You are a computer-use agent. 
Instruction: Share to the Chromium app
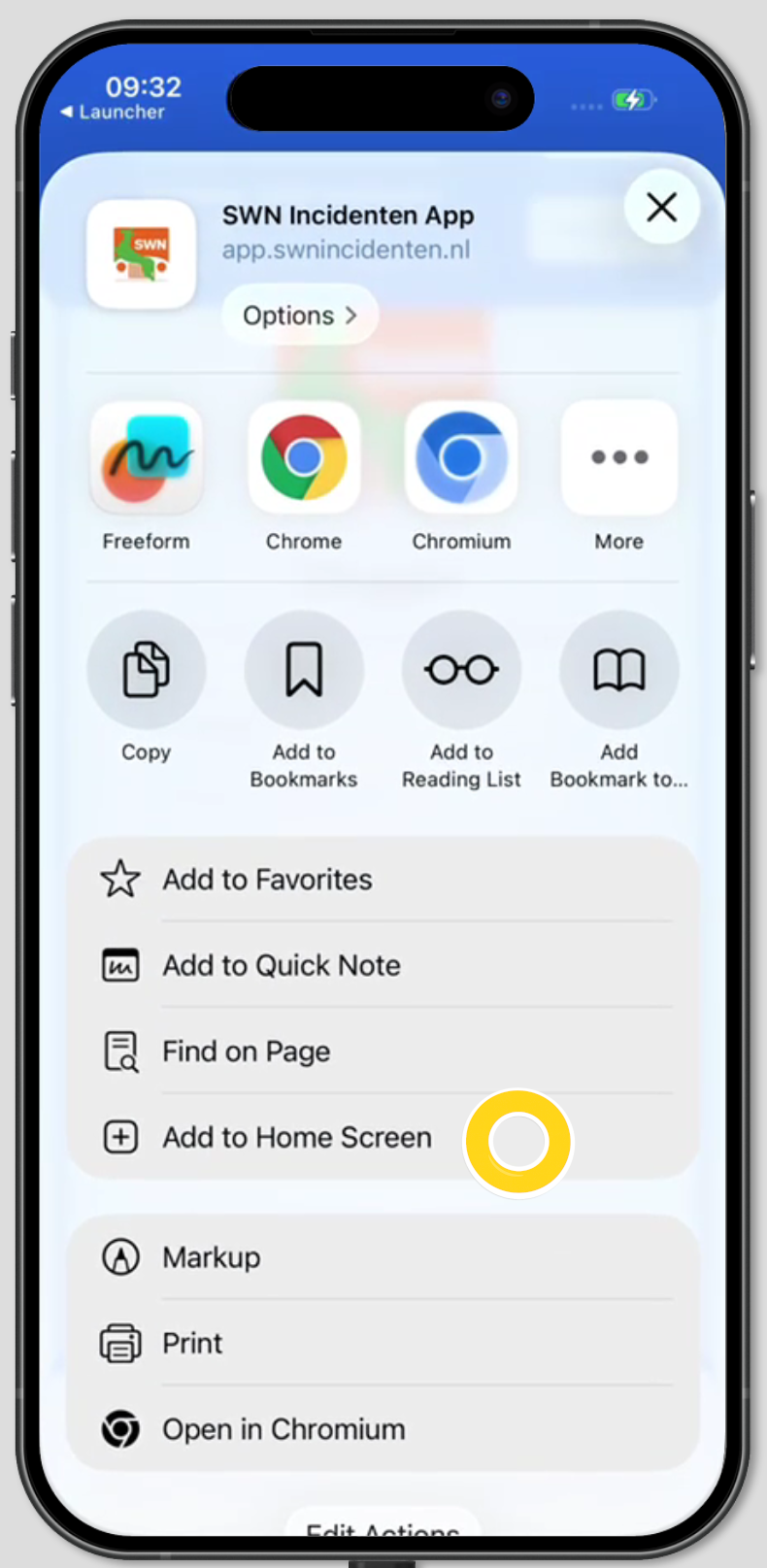[461, 458]
